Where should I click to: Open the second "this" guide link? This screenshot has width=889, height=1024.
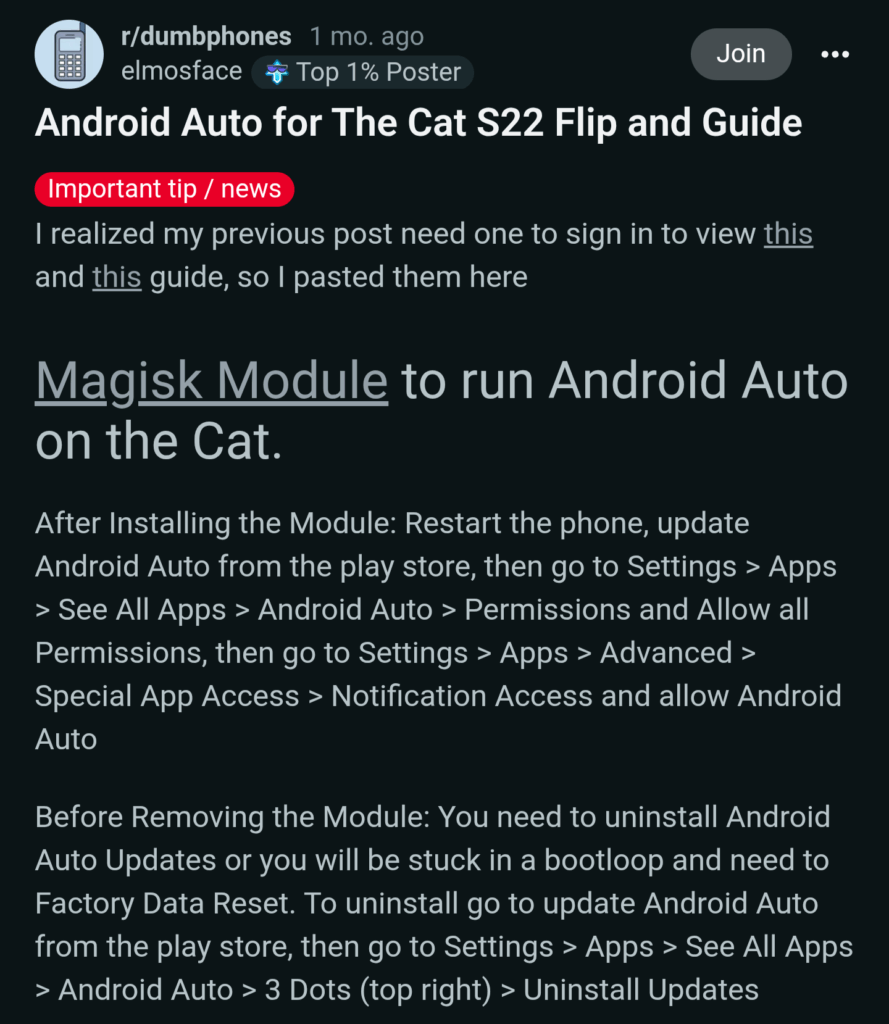tap(117, 277)
